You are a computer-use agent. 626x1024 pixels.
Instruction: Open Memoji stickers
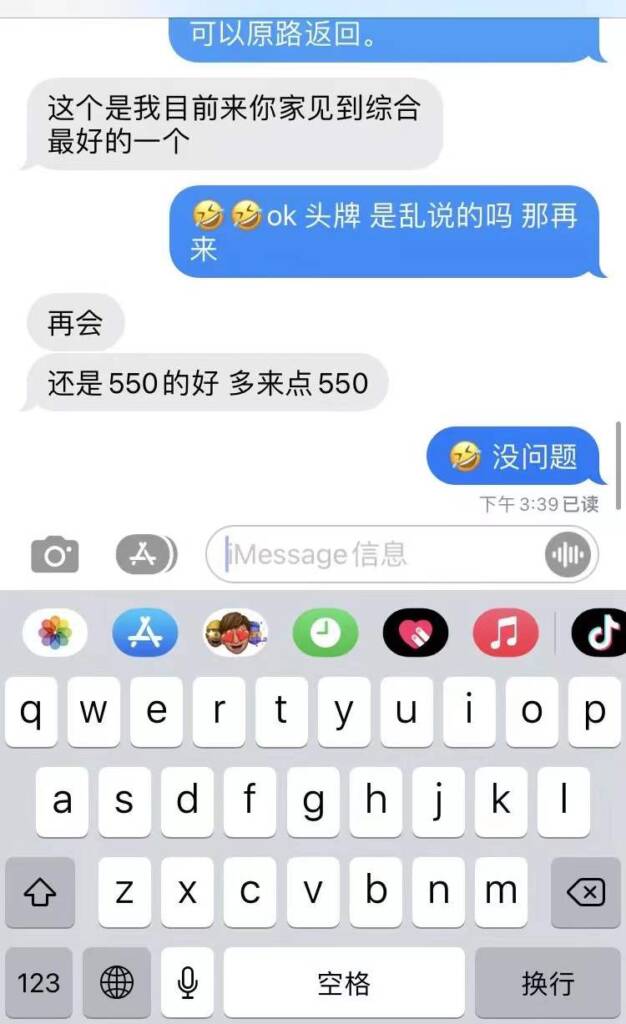tap(235, 633)
